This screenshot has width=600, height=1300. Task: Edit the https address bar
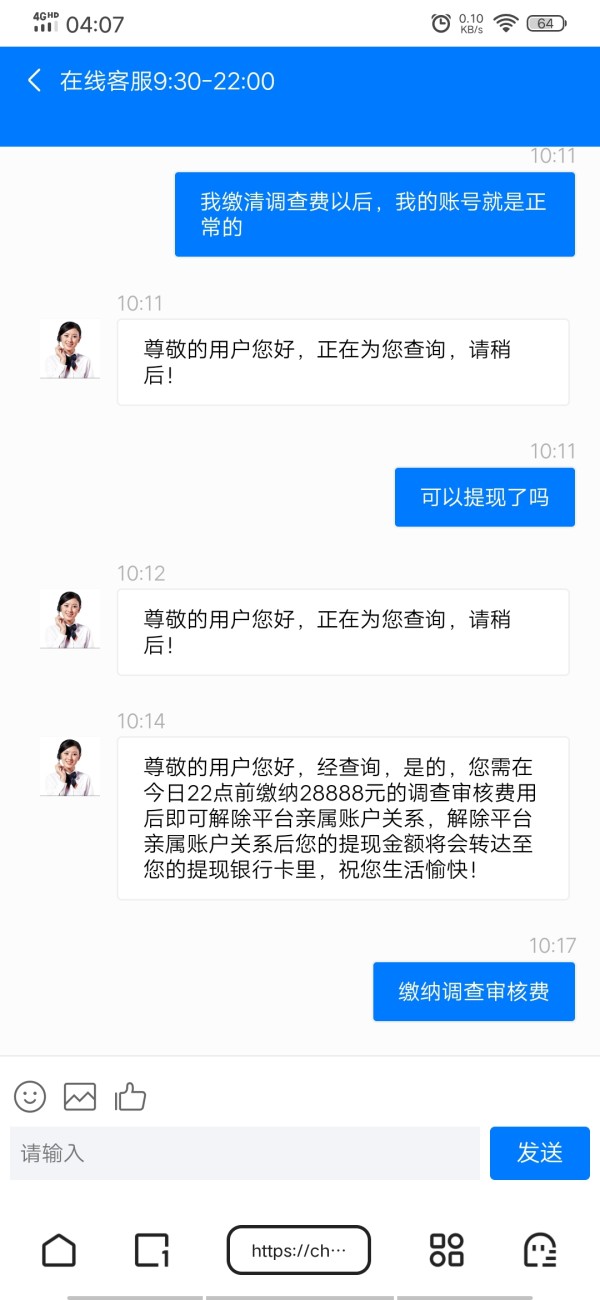pyautogui.click(x=299, y=1250)
